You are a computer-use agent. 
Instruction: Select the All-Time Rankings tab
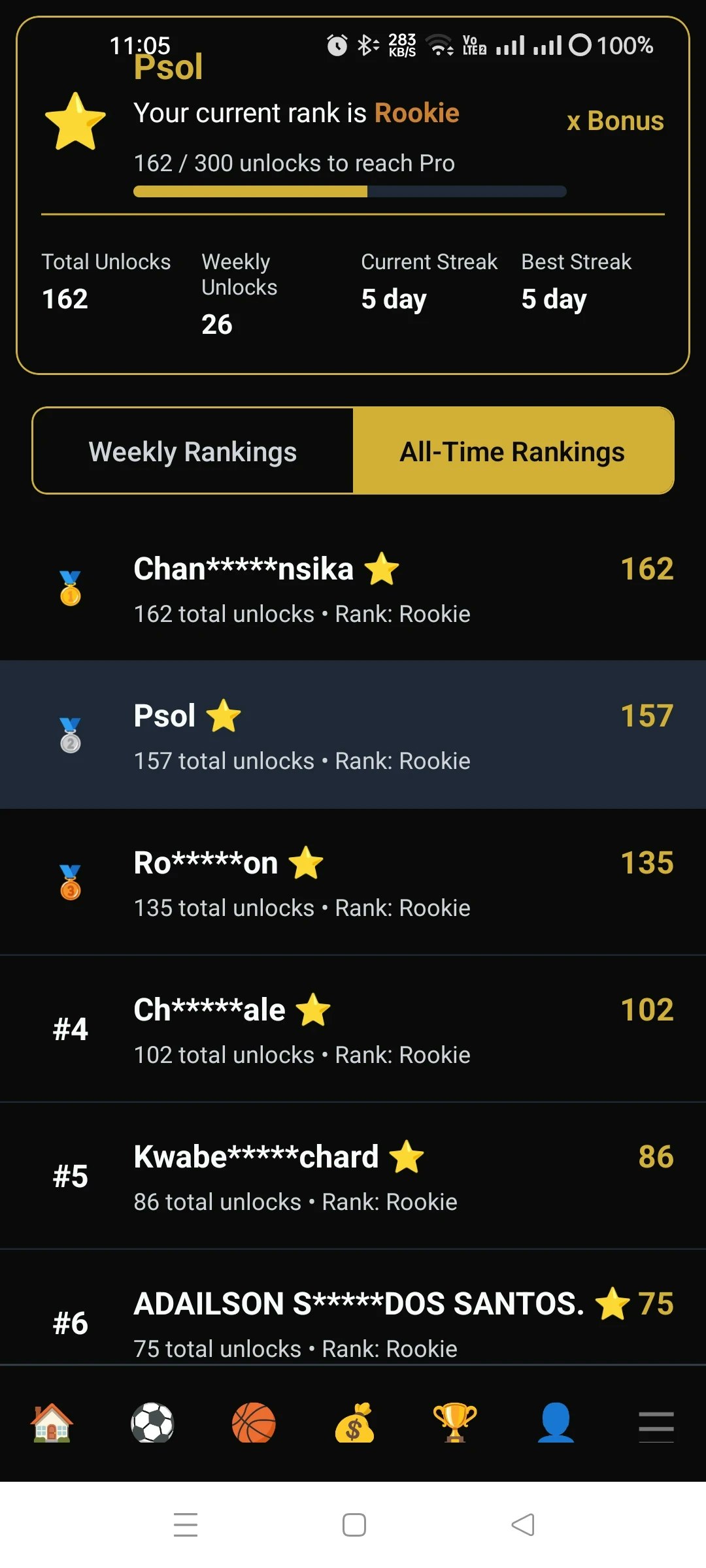(513, 451)
